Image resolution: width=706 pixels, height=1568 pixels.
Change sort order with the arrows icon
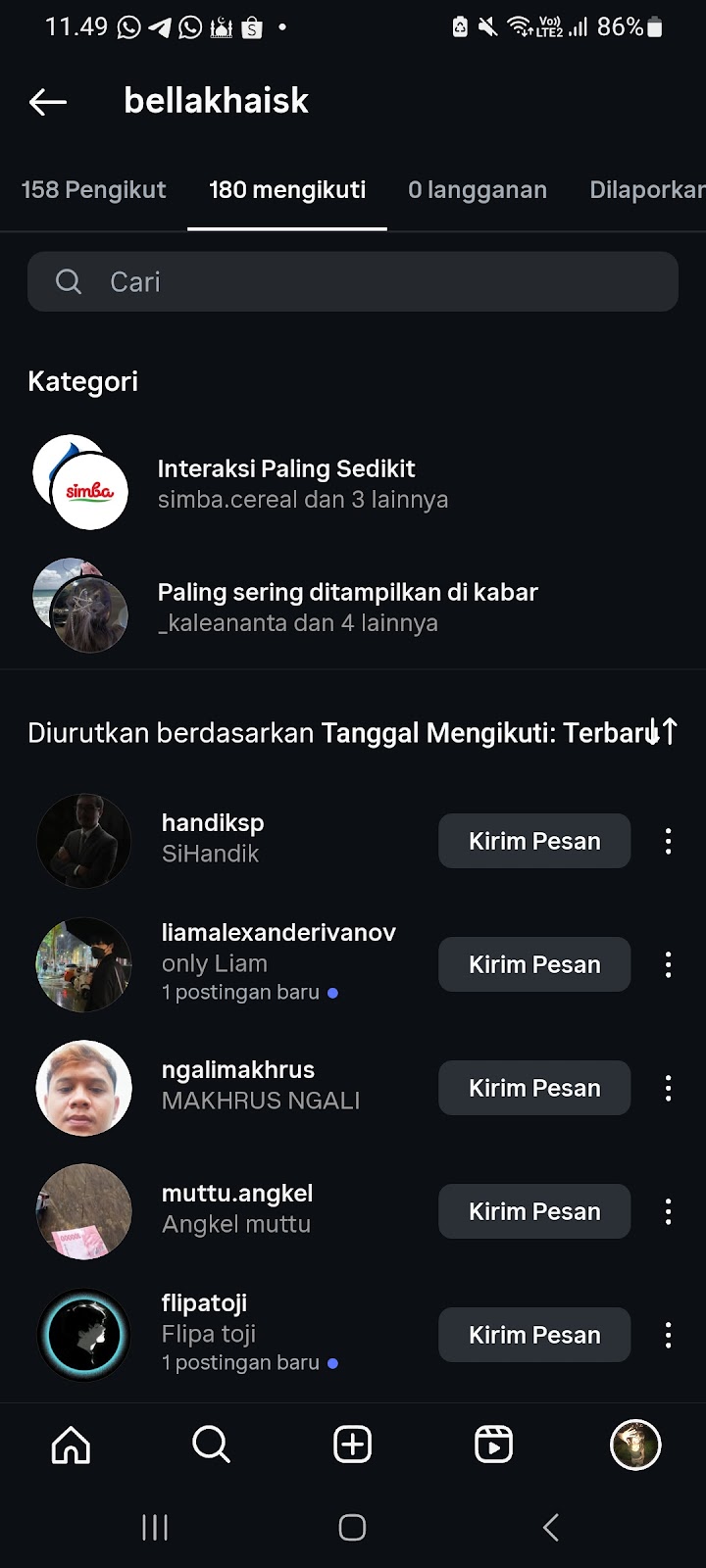pos(662,731)
